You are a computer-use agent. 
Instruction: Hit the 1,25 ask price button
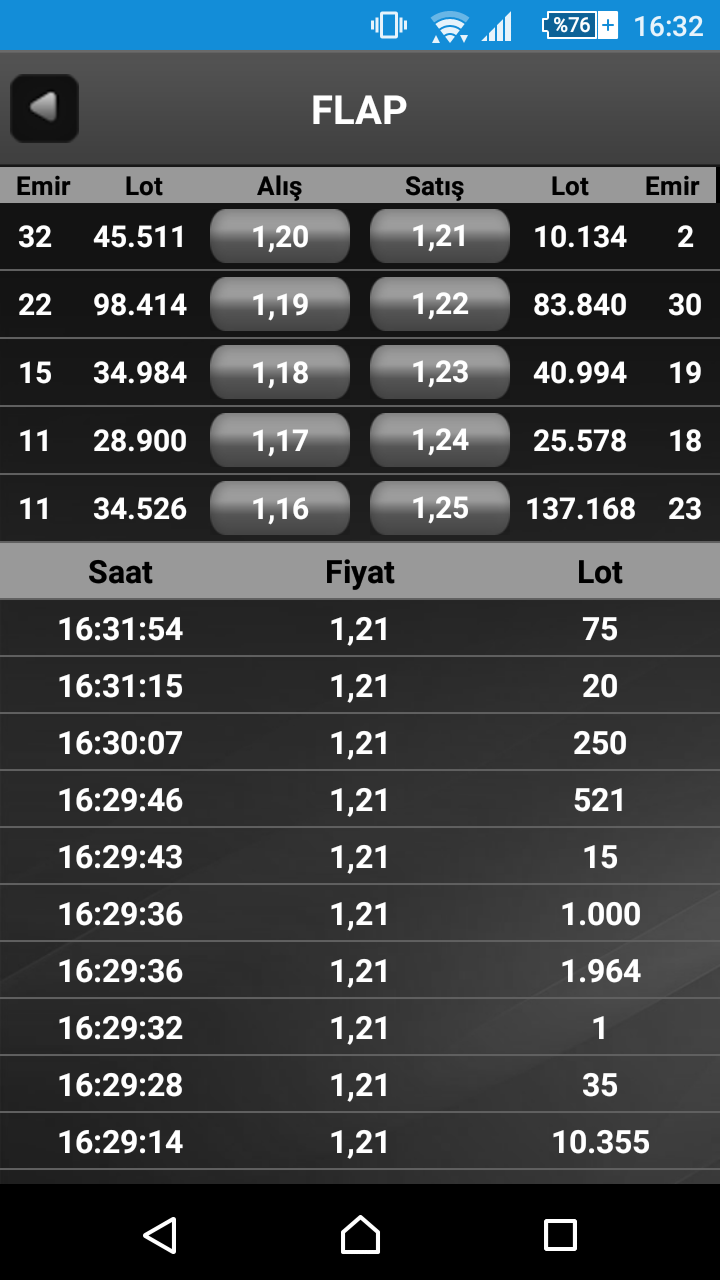[440, 509]
